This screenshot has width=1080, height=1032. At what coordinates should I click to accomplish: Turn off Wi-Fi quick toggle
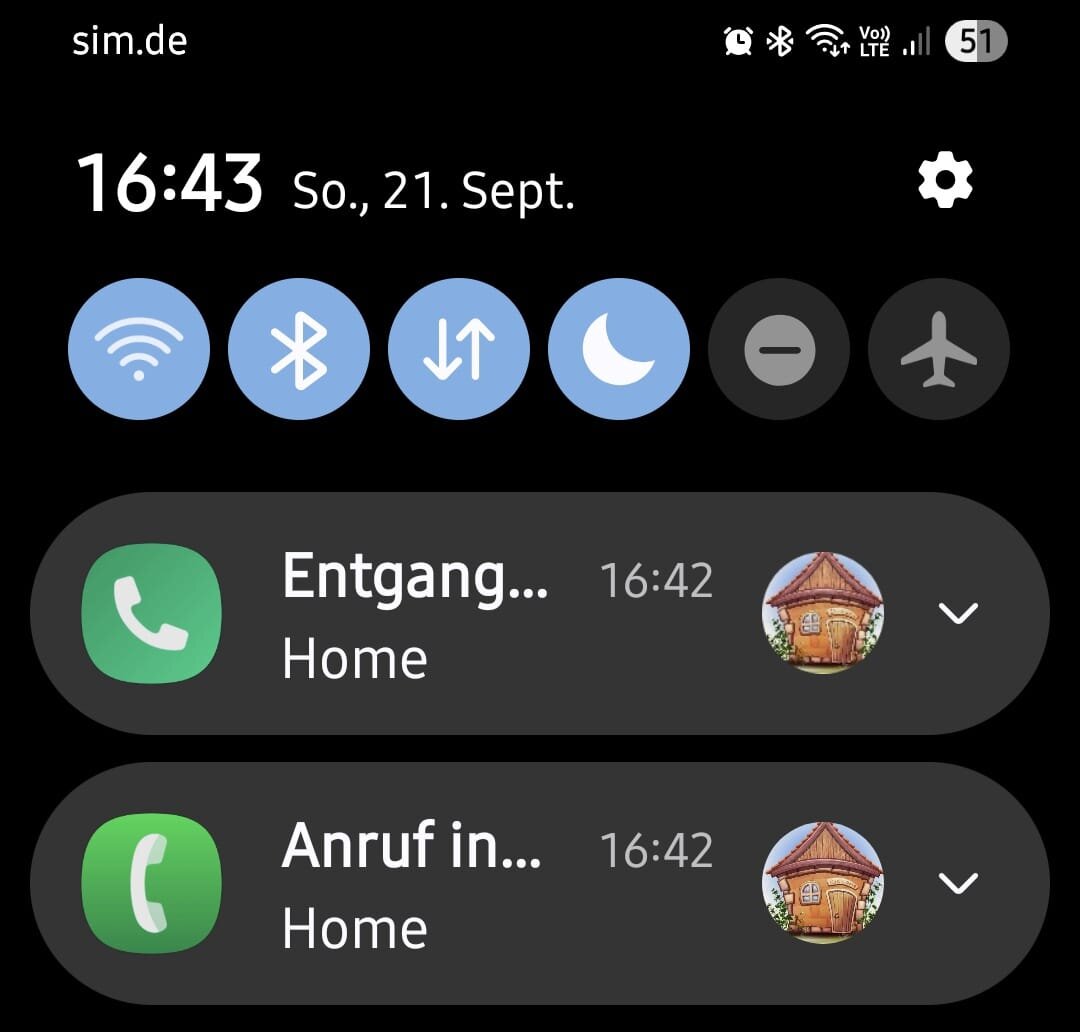click(139, 349)
